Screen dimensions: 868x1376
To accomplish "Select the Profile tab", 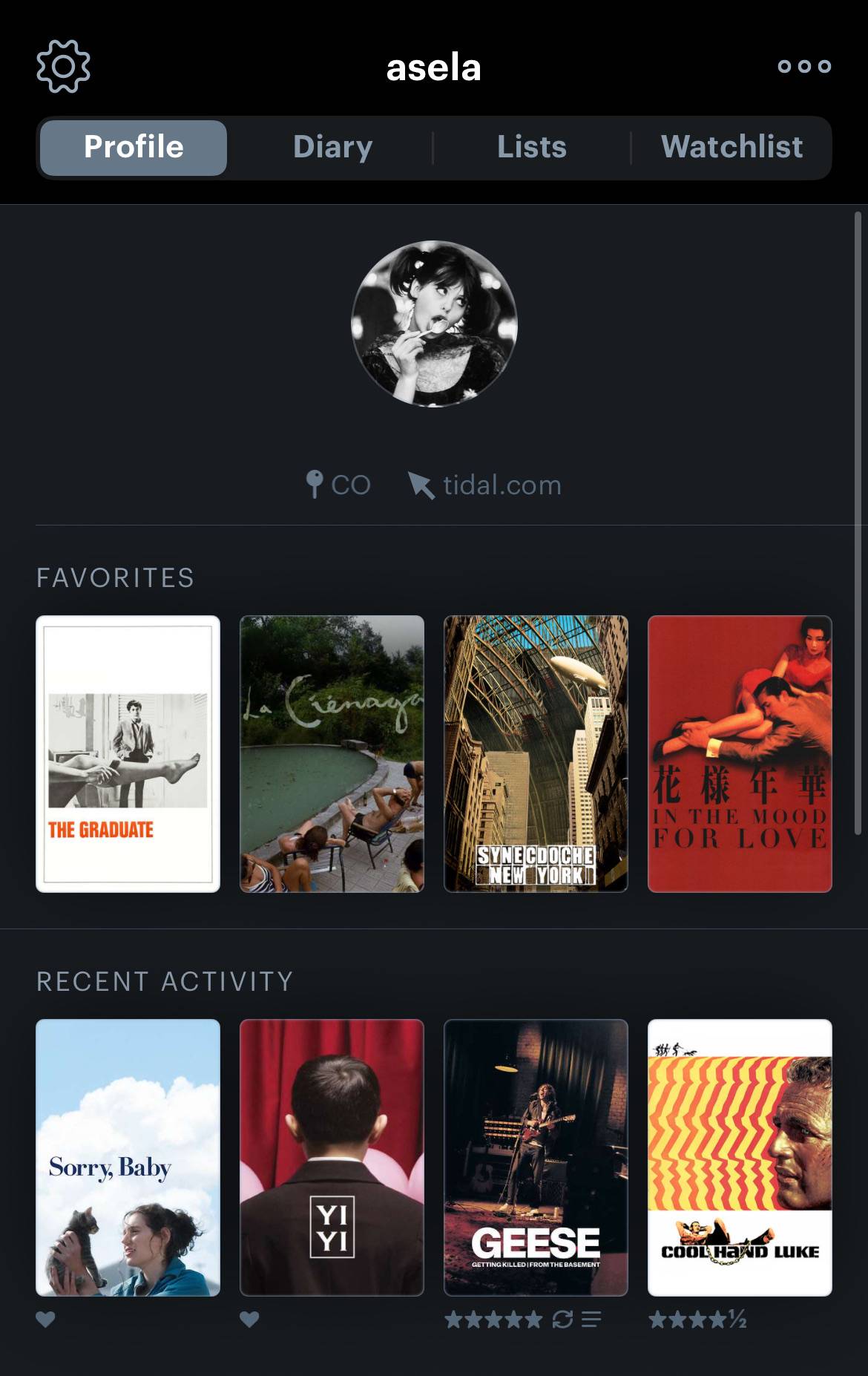I will click(x=134, y=147).
